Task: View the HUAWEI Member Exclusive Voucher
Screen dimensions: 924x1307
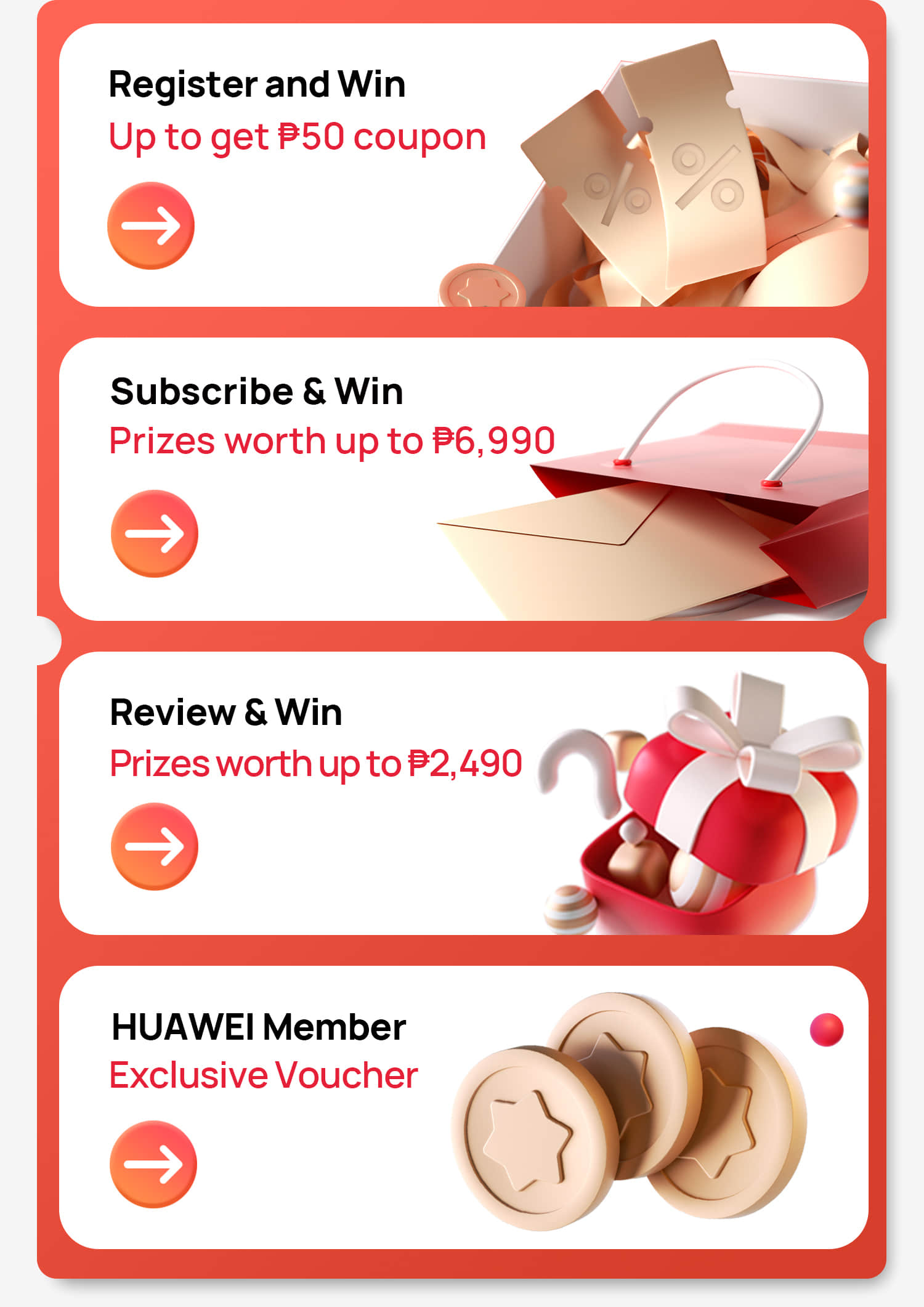Action: [153, 1164]
